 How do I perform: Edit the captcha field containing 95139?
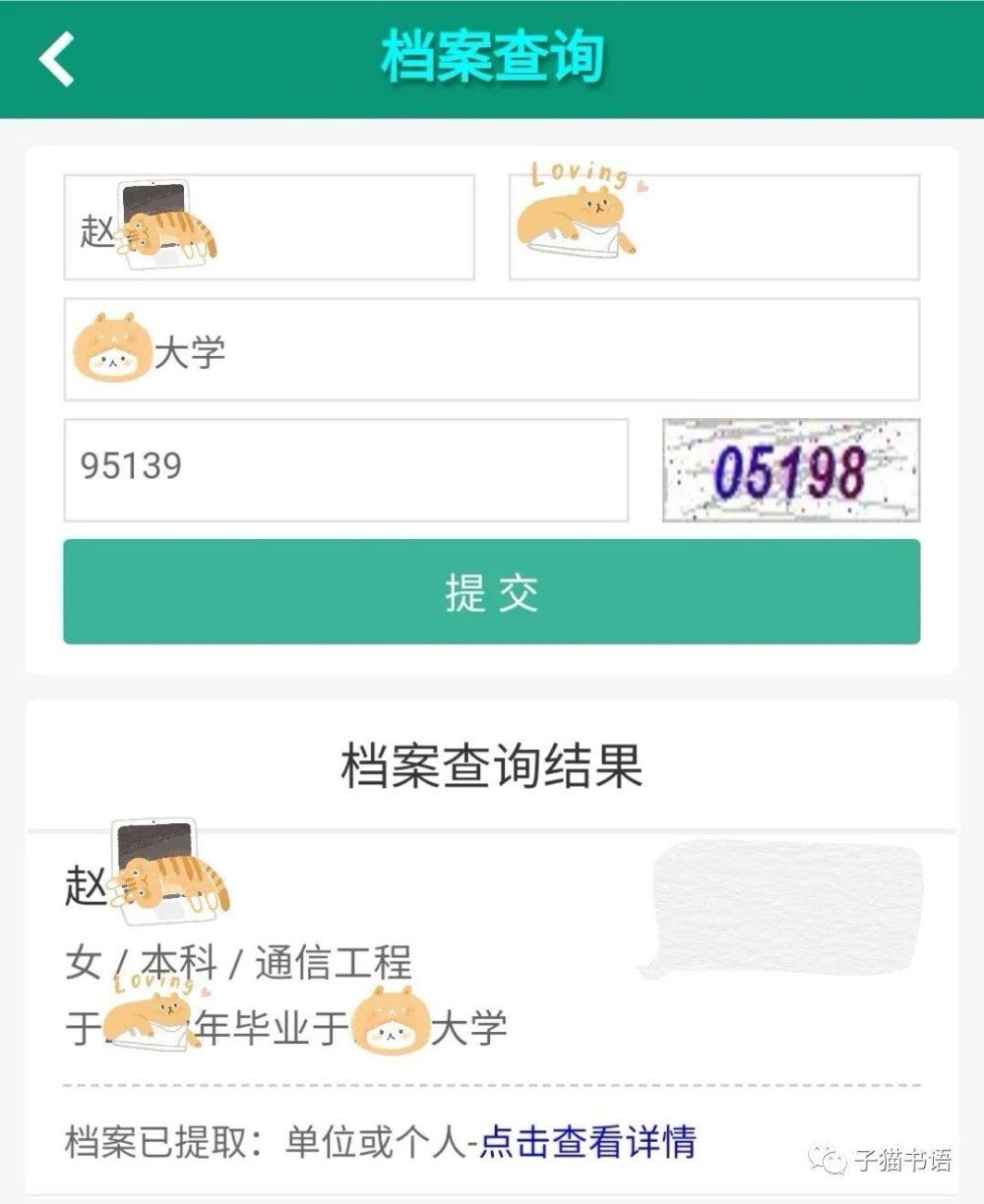344,470
